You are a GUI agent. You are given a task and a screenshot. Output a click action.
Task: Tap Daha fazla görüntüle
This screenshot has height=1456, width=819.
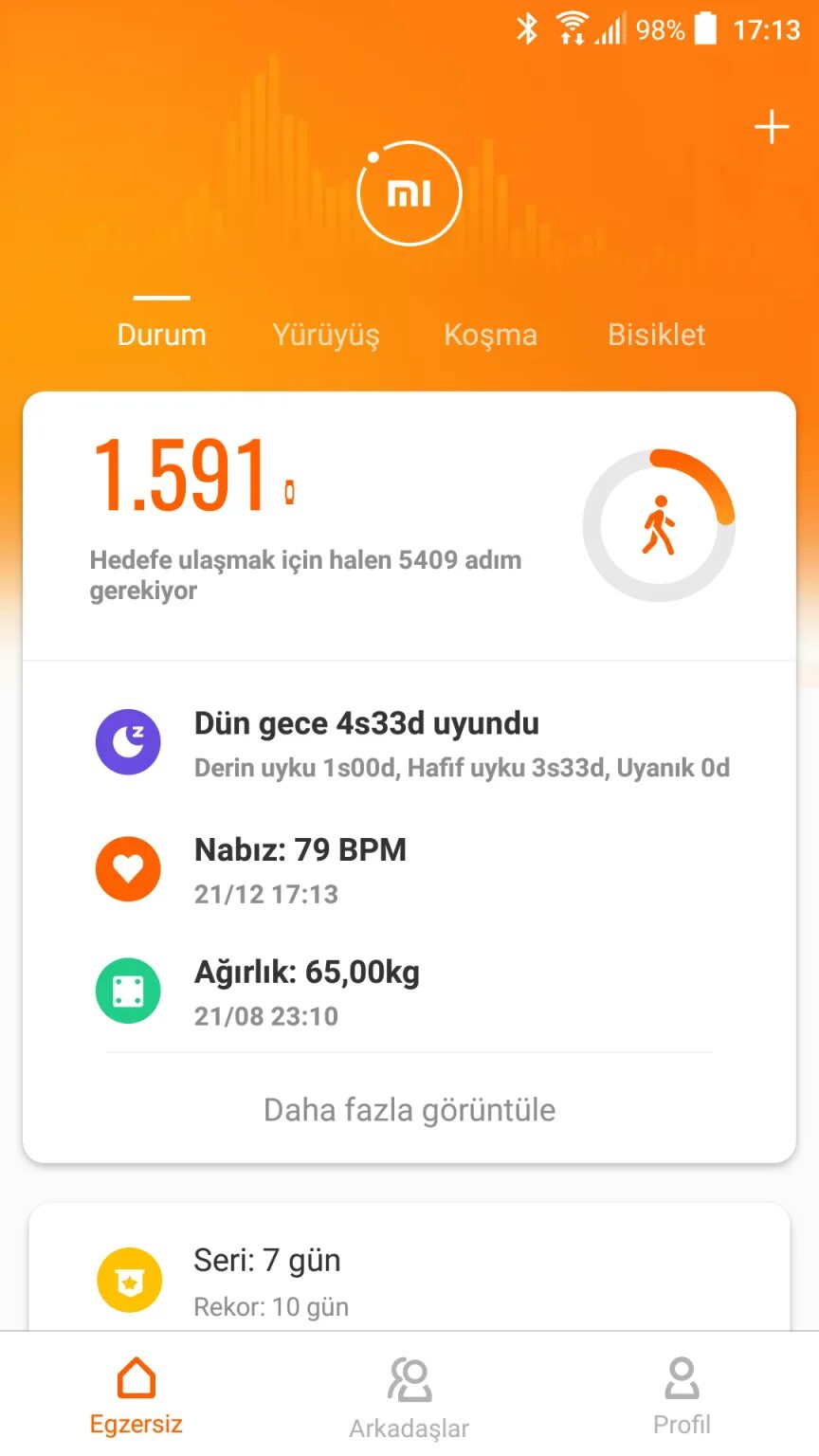point(409,1109)
